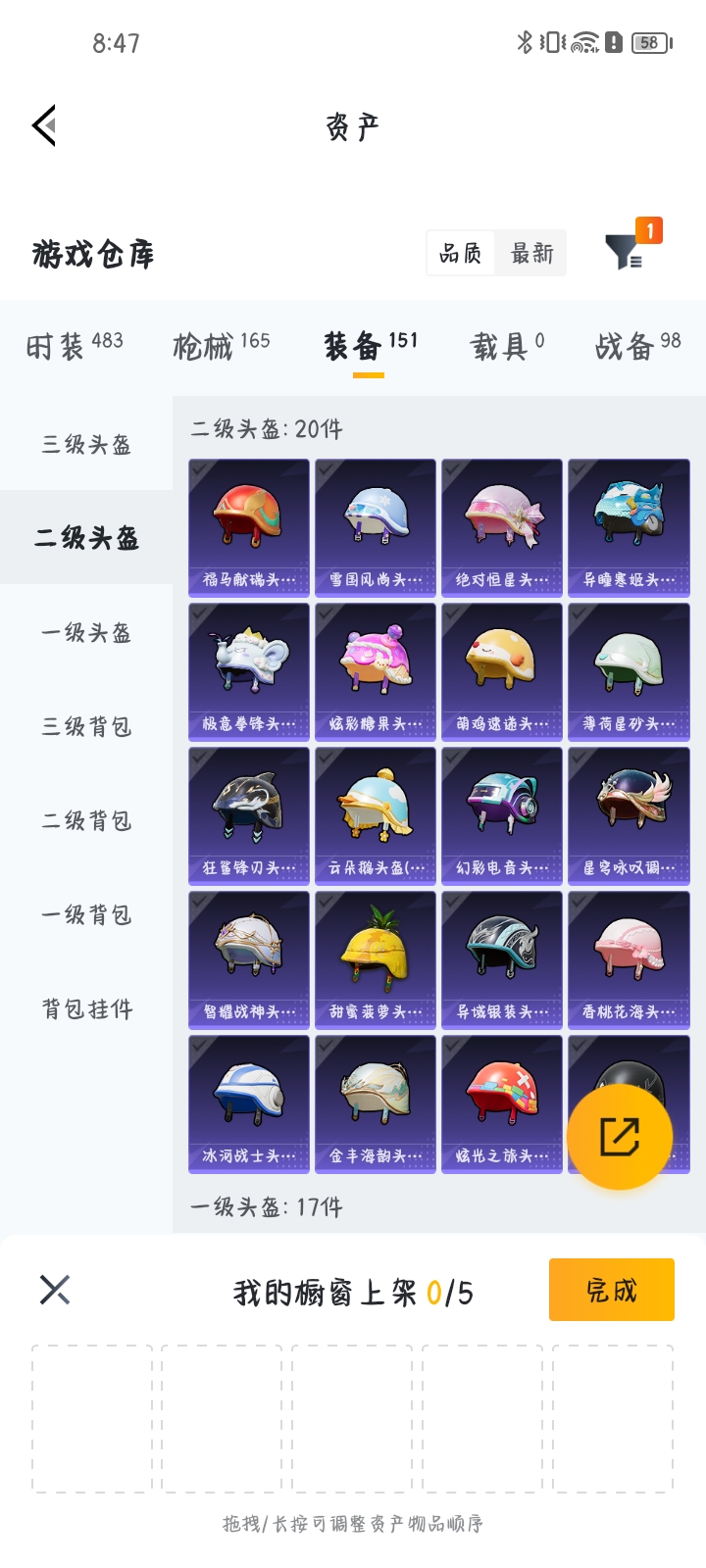Confirm with the 完成 button
Image resolution: width=706 pixels, height=1568 pixels.
click(x=611, y=1290)
